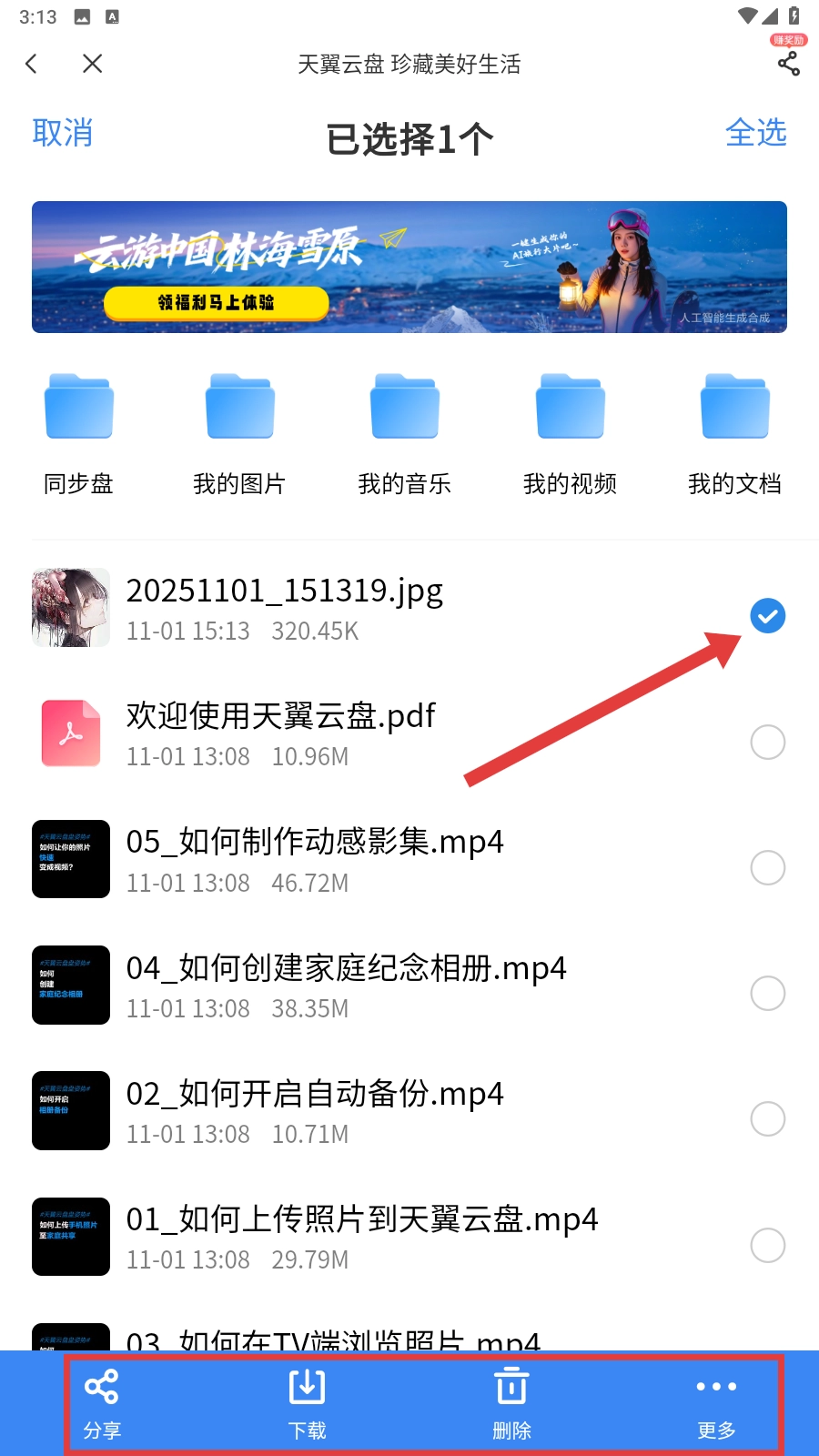Tap 取消 to cancel selection
The image size is (819, 1456).
[62, 133]
